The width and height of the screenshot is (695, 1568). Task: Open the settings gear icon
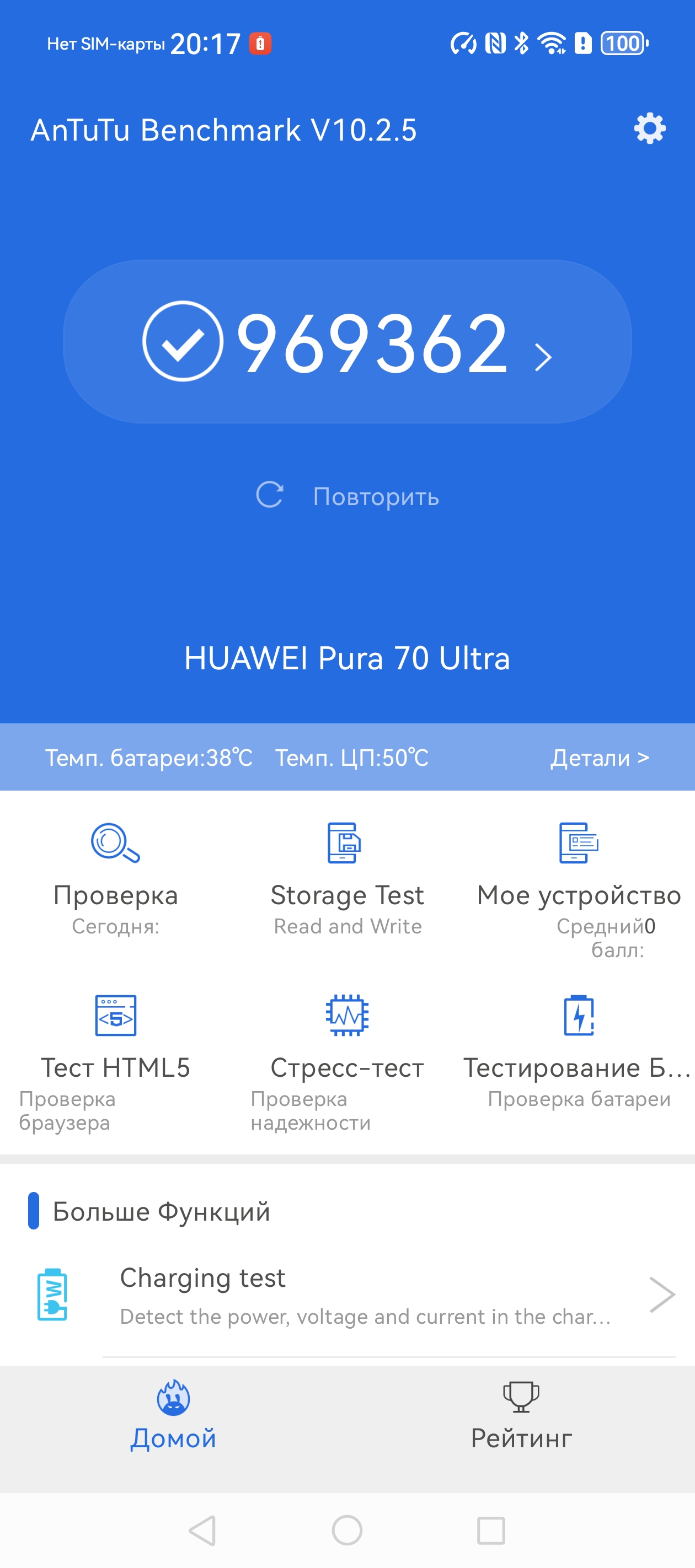point(649,128)
